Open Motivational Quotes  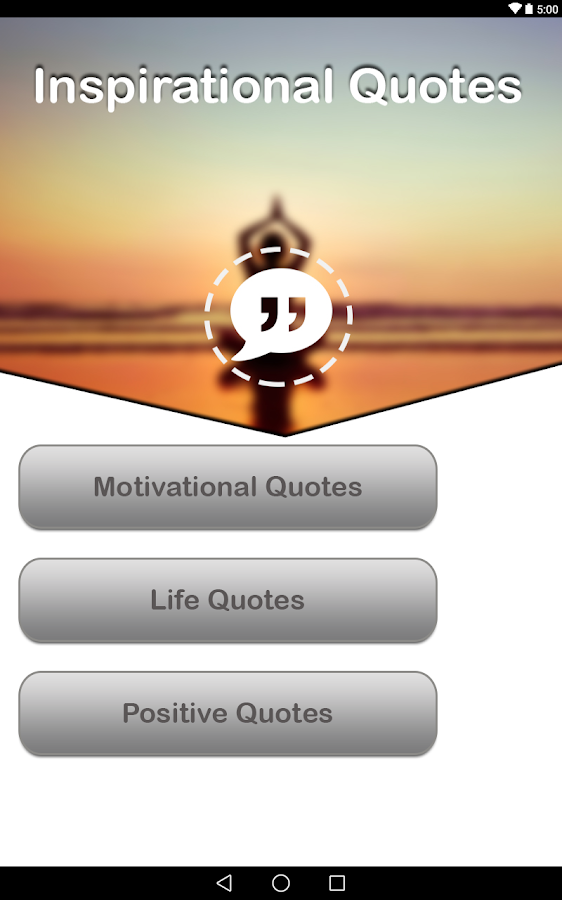[x=228, y=487]
